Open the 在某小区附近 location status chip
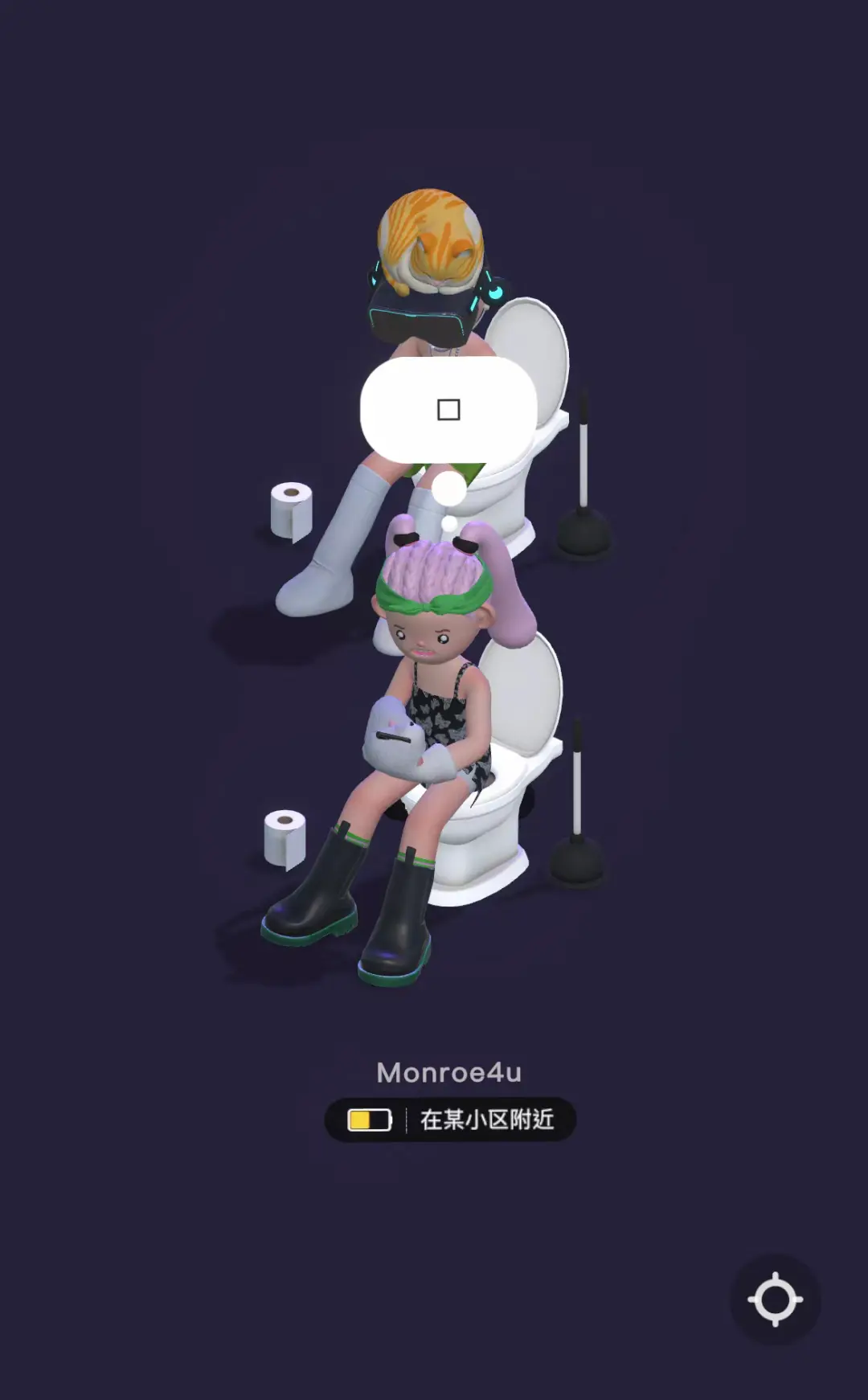868x1400 pixels. point(450,1120)
